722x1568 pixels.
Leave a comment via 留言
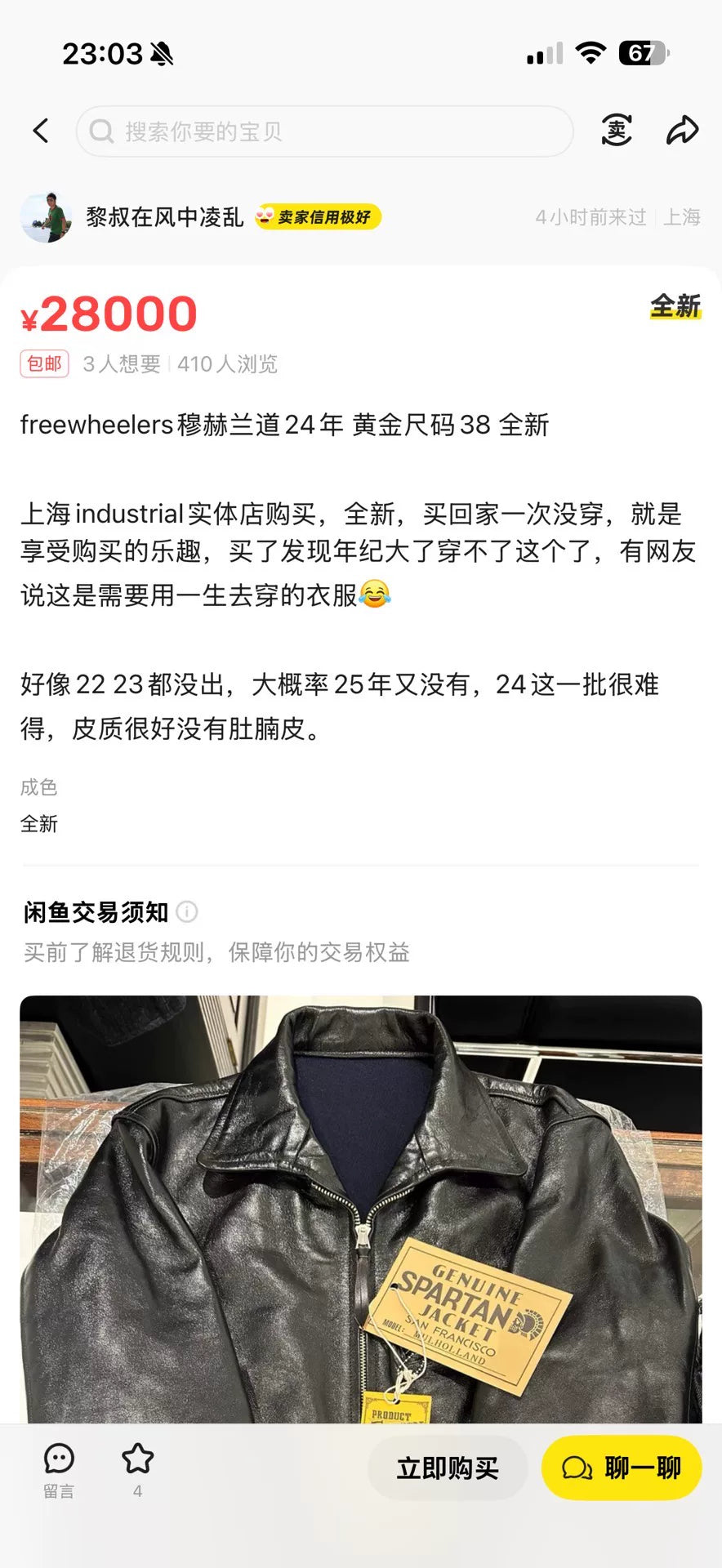[x=59, y=1470]
